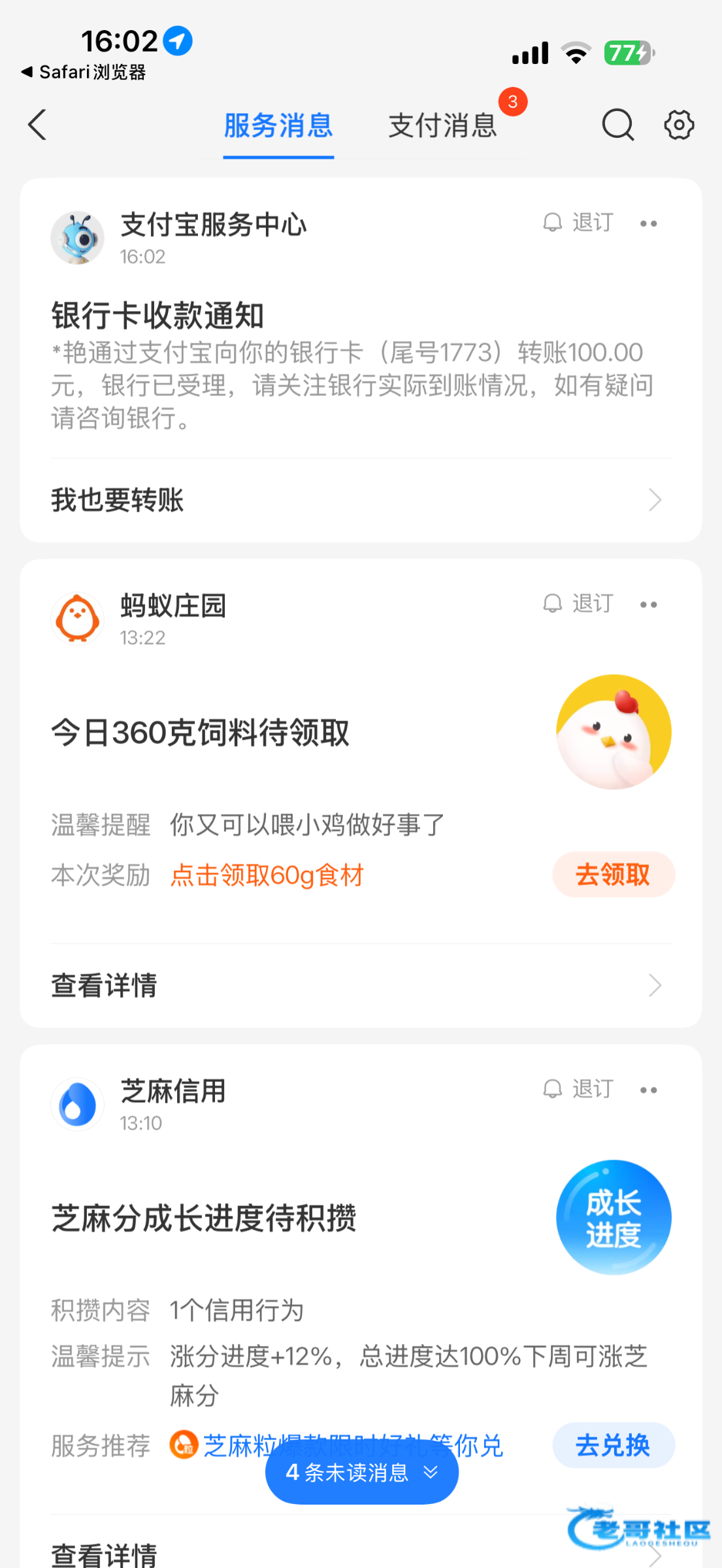Switch to the 支付消息 tab
The height and width of the screenshot is (1568, 722).
442,125
